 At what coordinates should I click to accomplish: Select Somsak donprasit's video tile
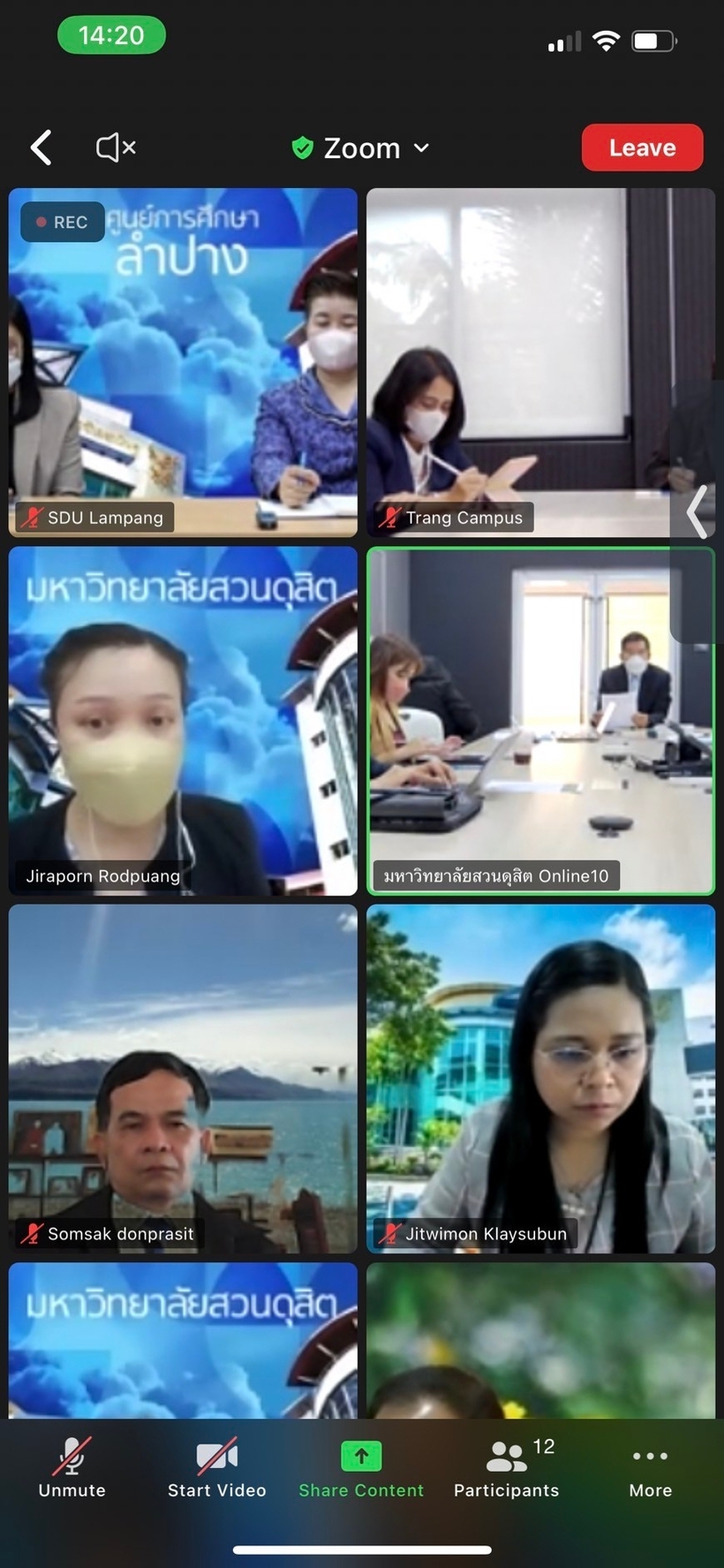(183, 1079)
